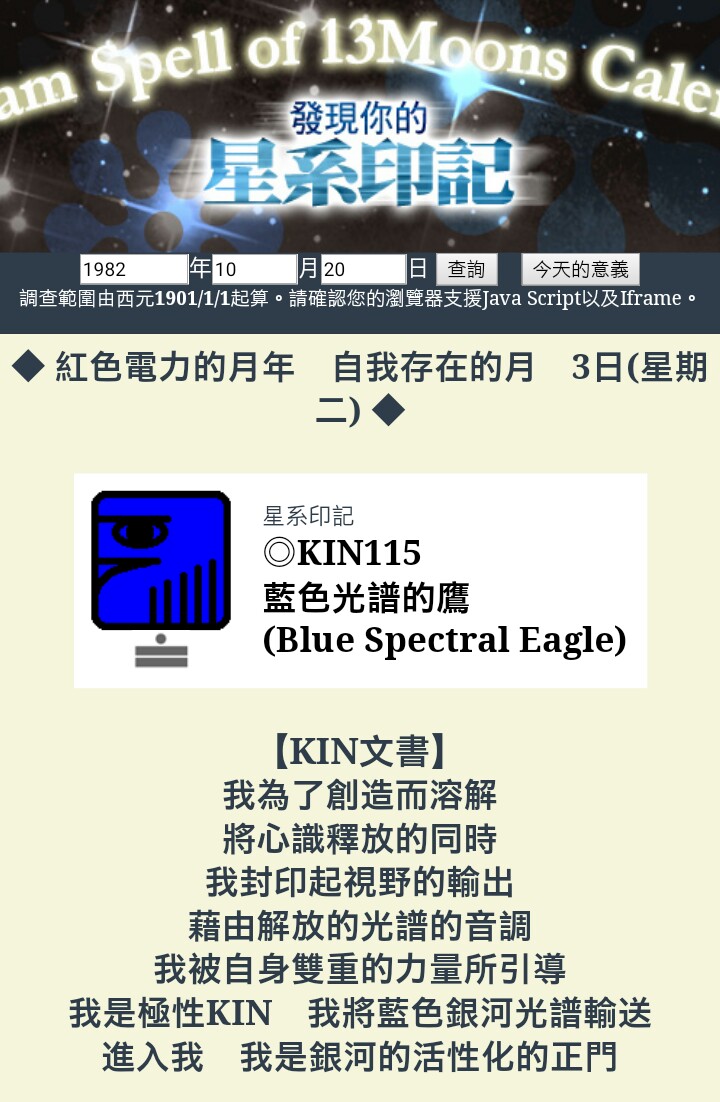Tap the 查詢 query button
The image size is (720, 1102).
click(x=466, y=270)
